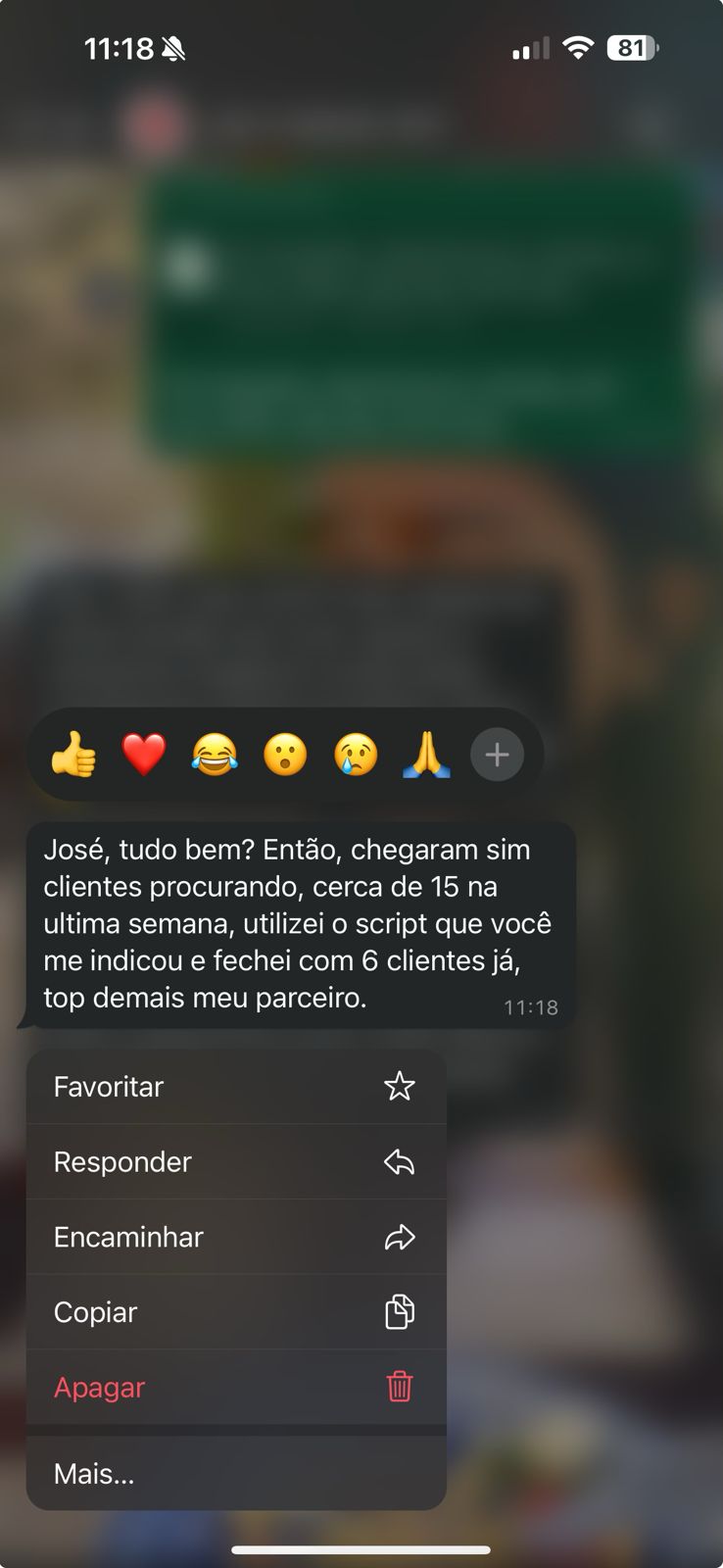The image size is (723, 1568).
Task: Select Favoritar to star the message
Action: coord(236,1087)
